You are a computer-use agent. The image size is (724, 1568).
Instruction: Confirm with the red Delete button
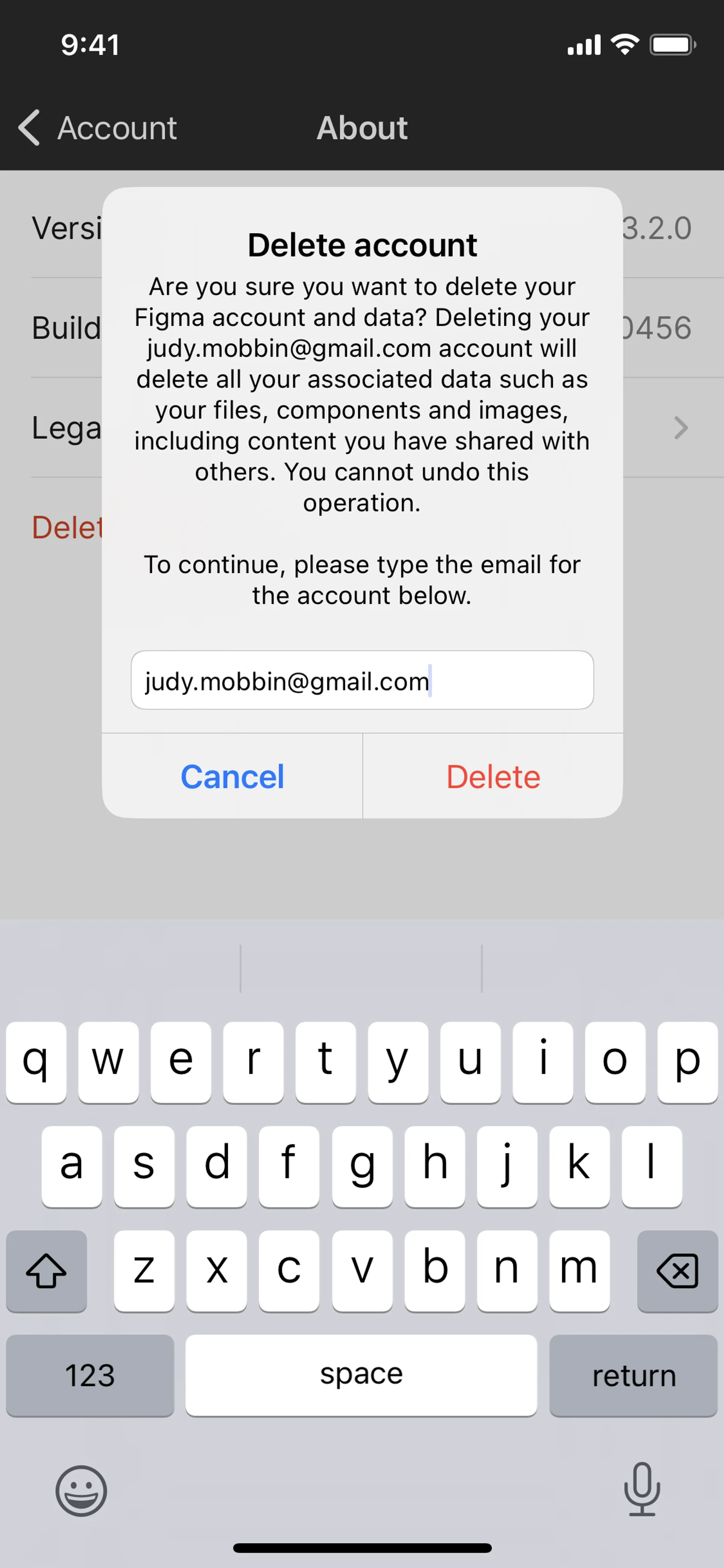coord(493,776)
